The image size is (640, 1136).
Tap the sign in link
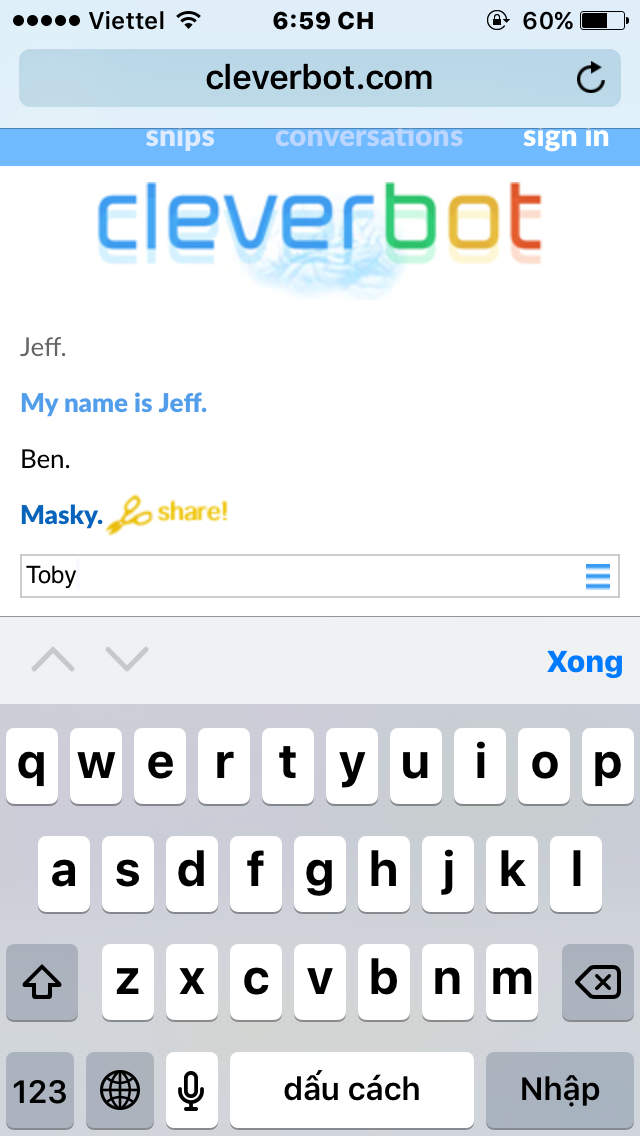click(x=565, y=138)
